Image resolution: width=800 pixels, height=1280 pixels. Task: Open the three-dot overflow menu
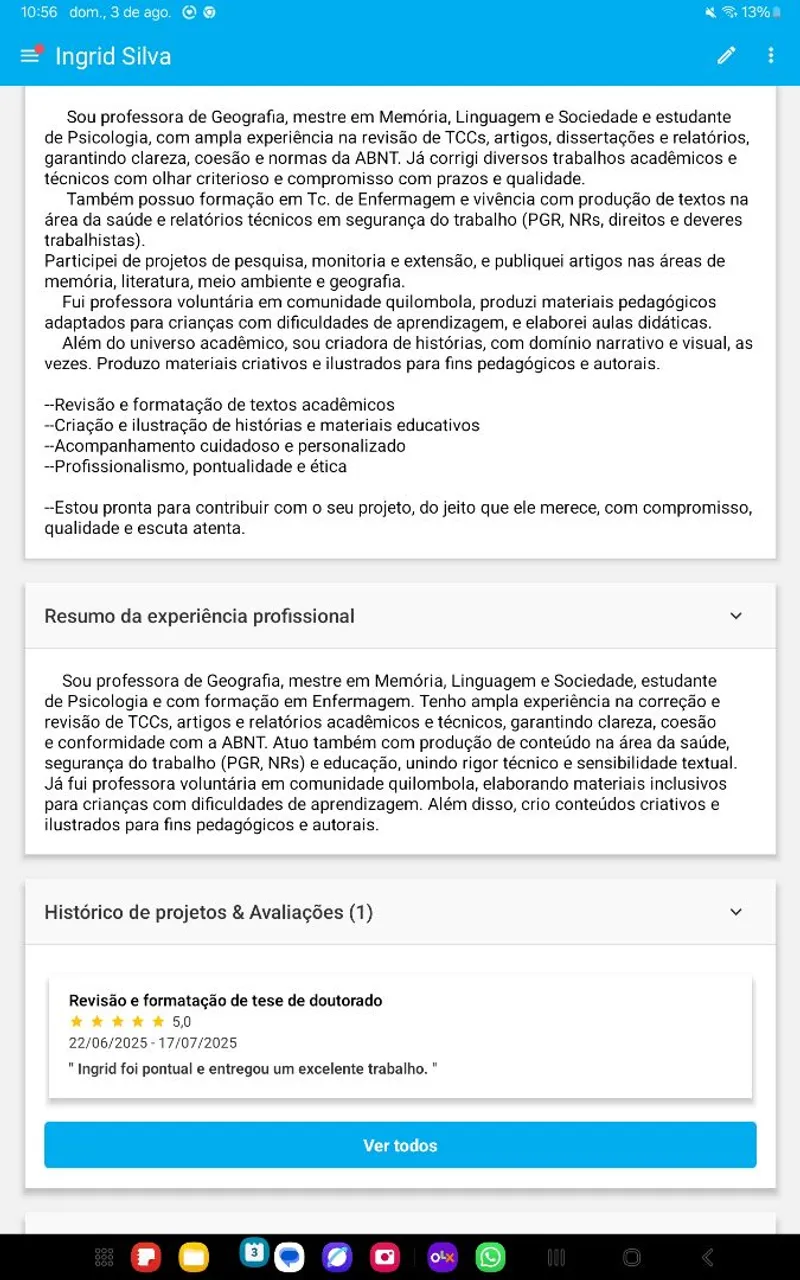pyautogui.click(x=770, y=56)
